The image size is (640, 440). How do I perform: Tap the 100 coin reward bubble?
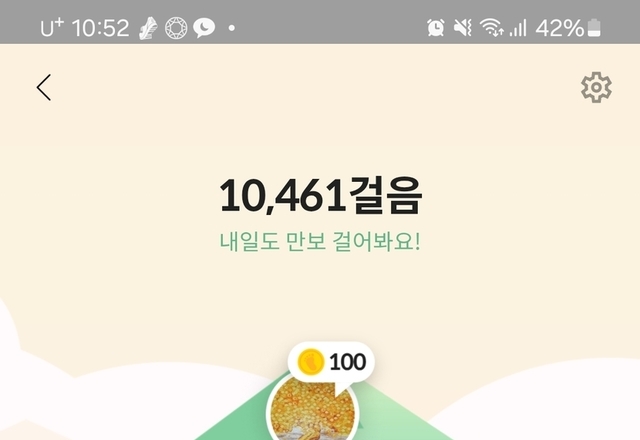(x=331, y=362)
